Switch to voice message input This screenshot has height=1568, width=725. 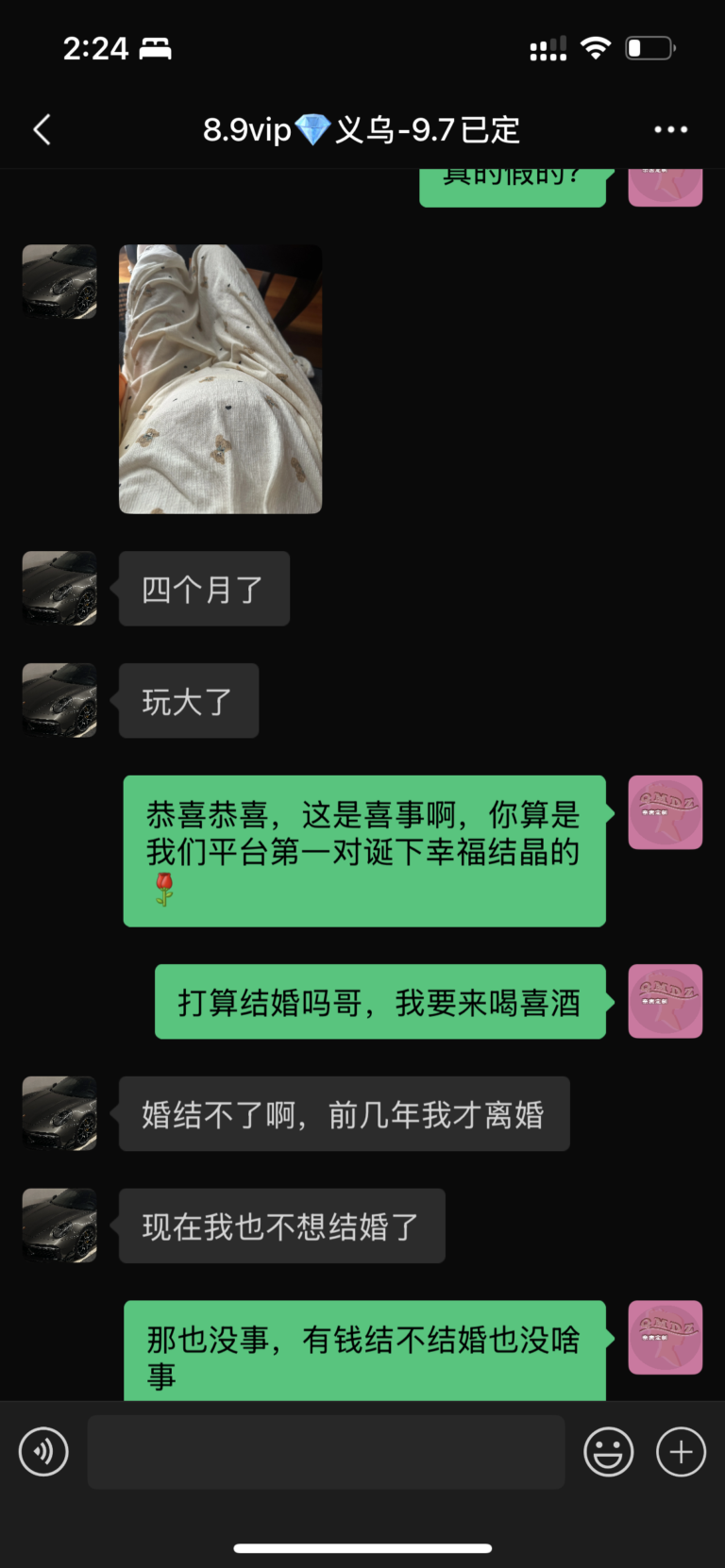click(43, 1451)
